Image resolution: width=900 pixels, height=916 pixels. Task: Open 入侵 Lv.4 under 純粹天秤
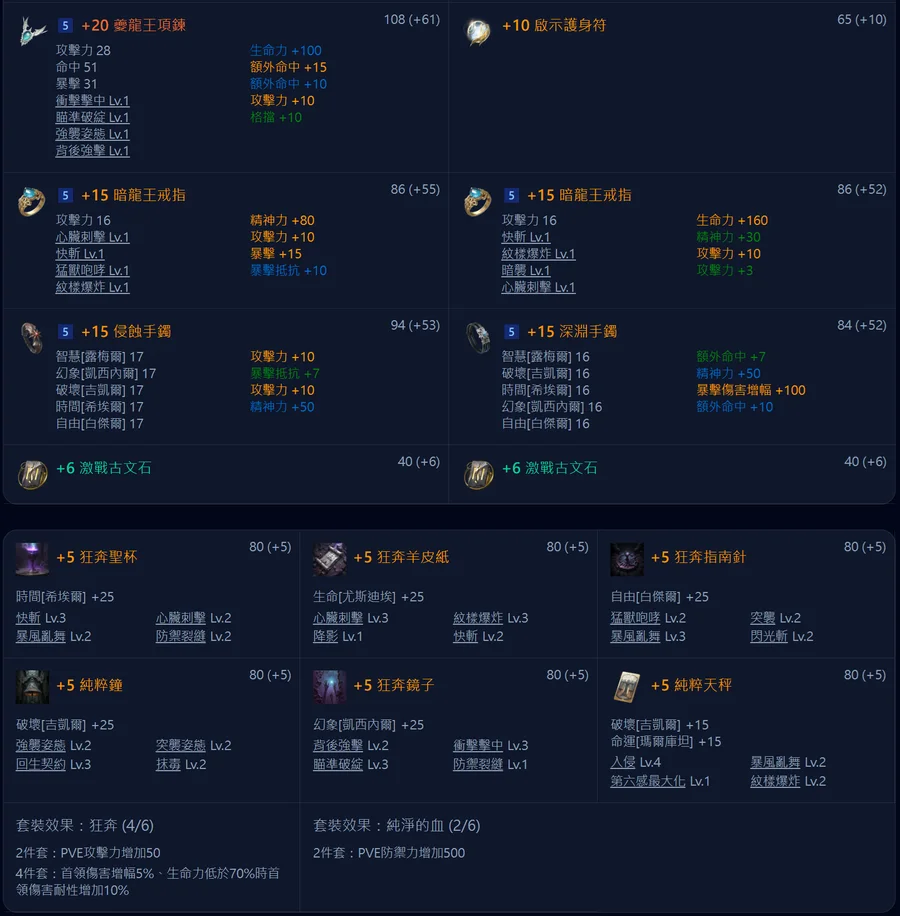click(x=635, y=762)
